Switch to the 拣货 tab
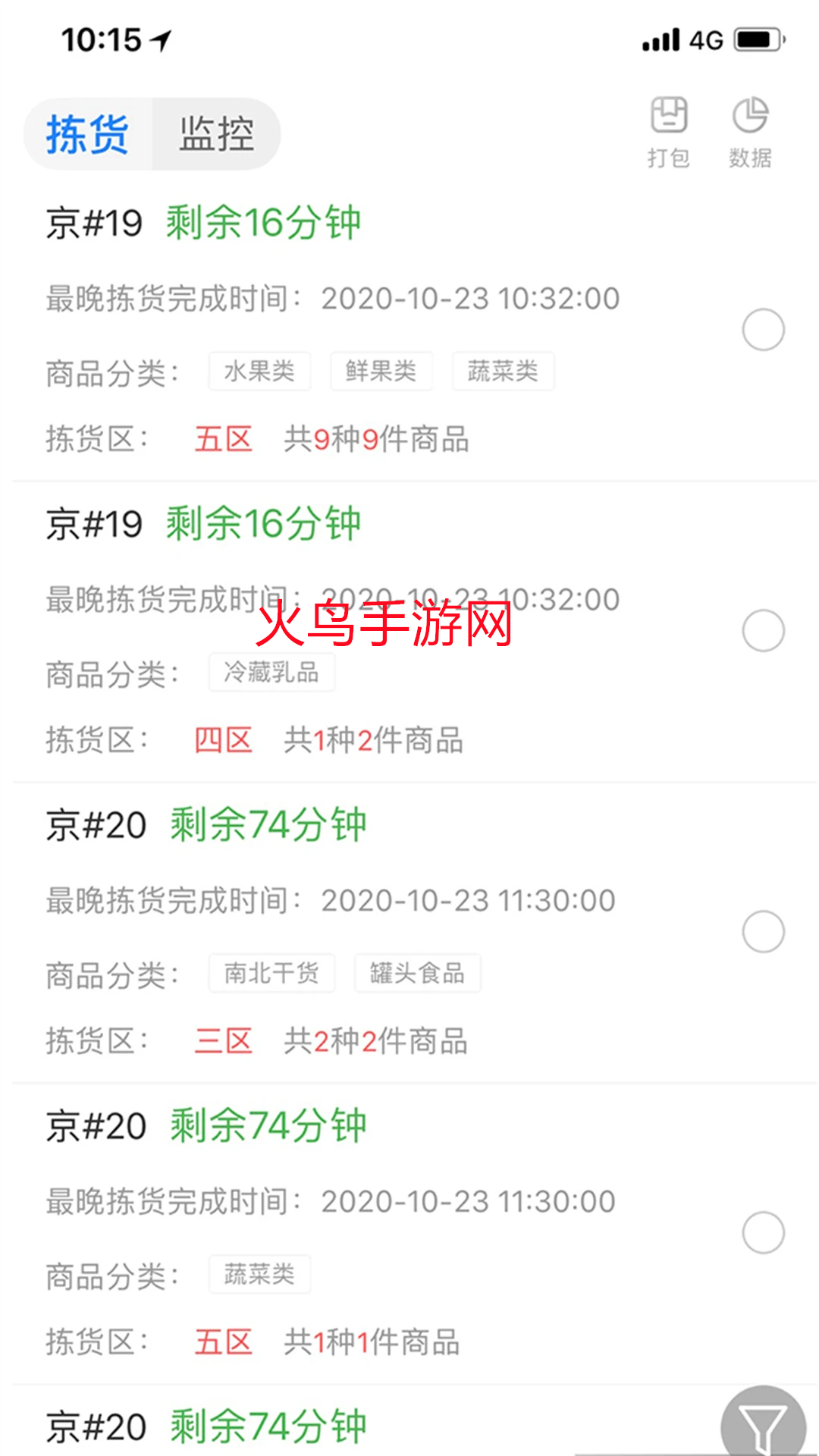 pos(87,133)
